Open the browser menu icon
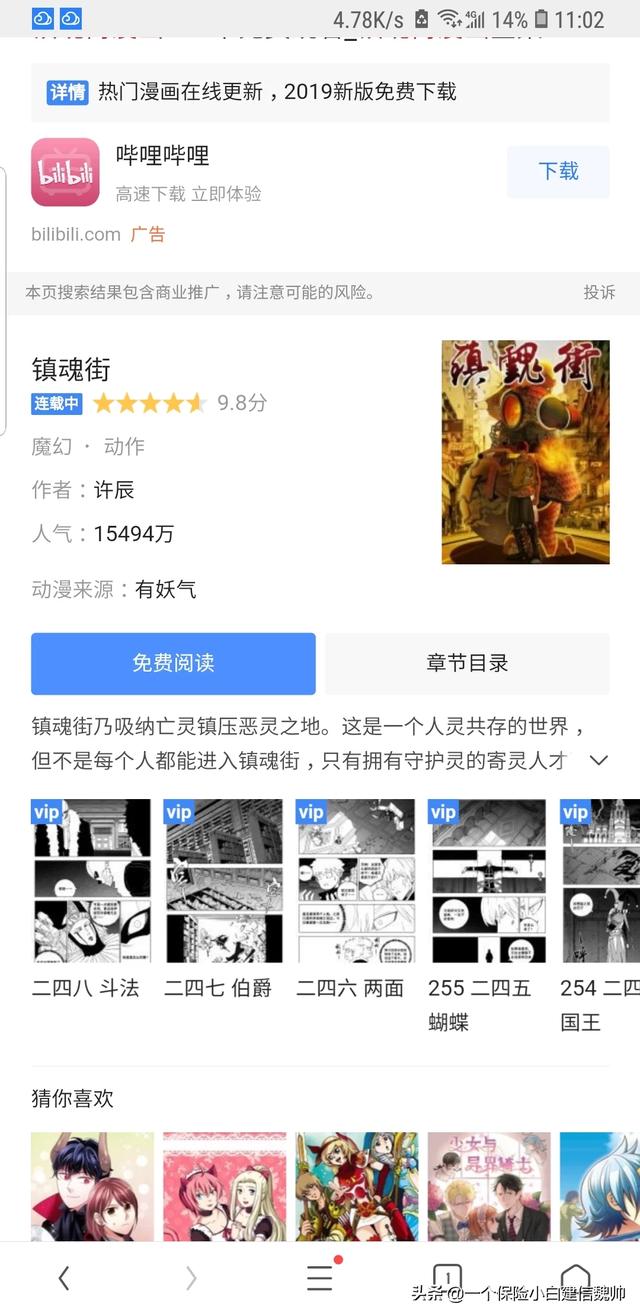 click(x=320, y=1277)
